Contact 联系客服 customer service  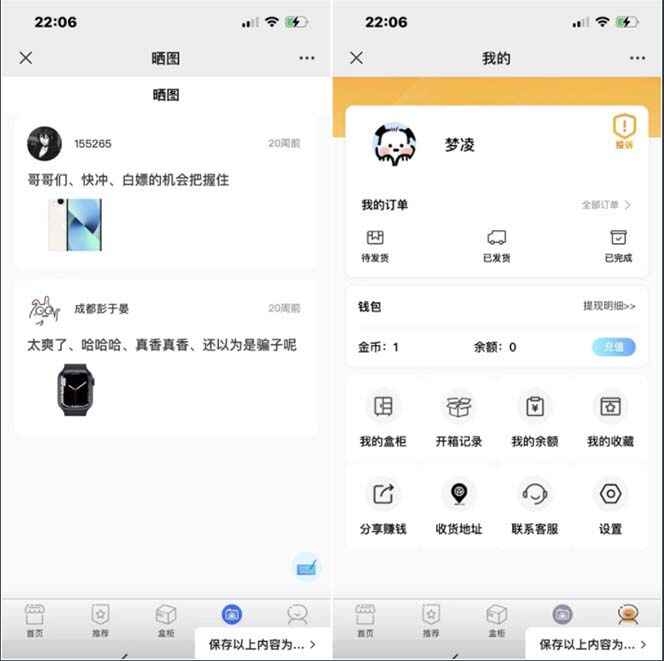pos(535,505)
